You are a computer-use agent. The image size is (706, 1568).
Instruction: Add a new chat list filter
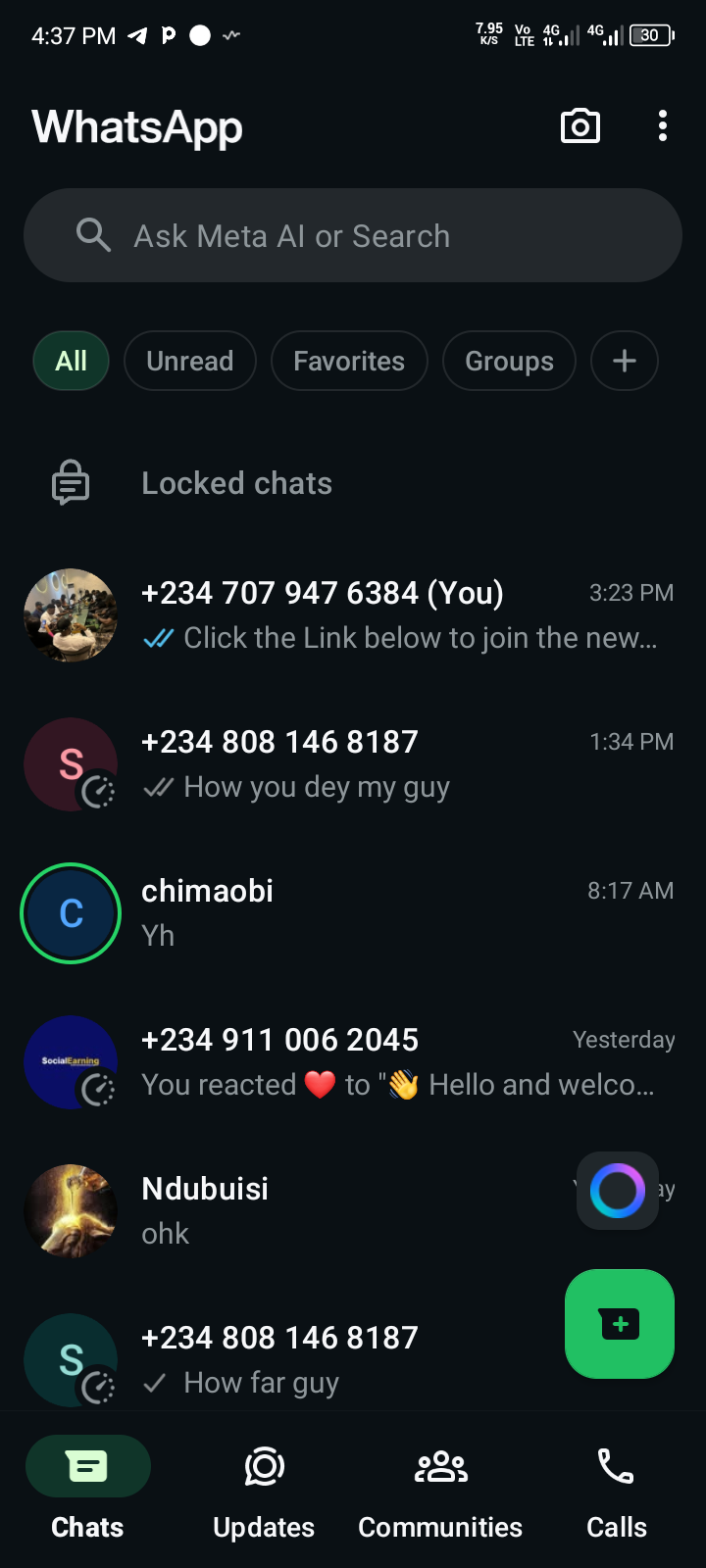[624, 361]
